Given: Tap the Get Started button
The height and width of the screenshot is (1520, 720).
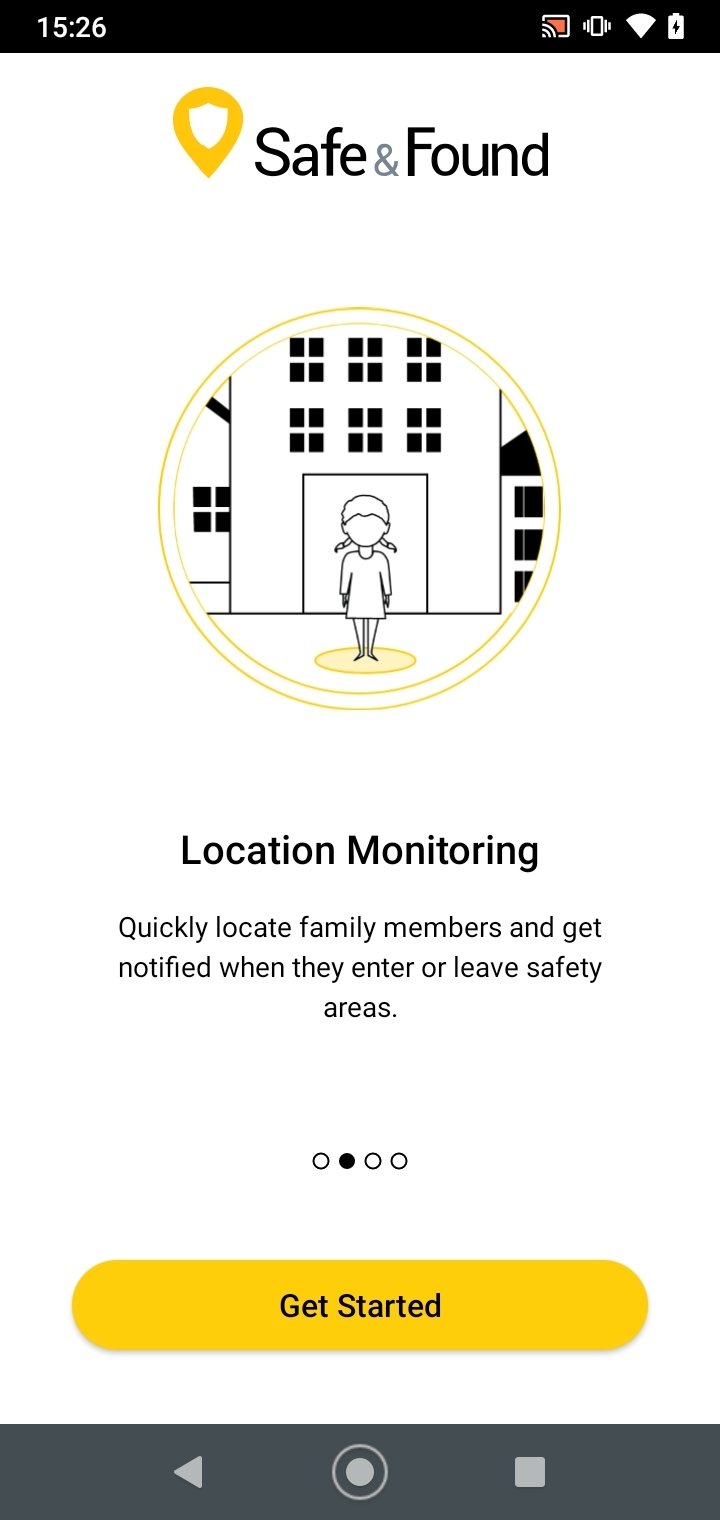Looking at the screenshot, I should tap(360, 1305).
